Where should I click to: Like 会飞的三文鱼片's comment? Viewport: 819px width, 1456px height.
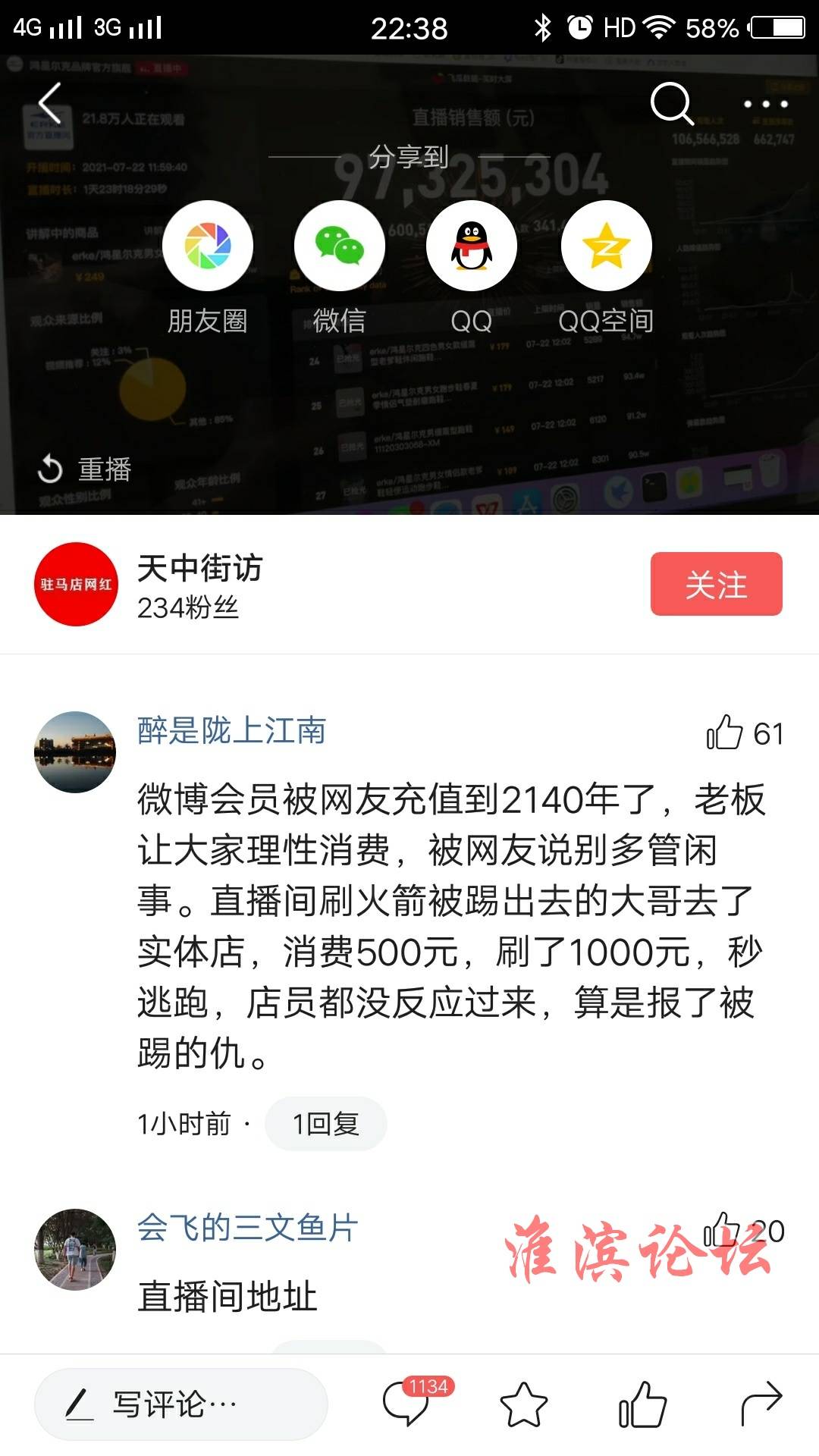720,1230
